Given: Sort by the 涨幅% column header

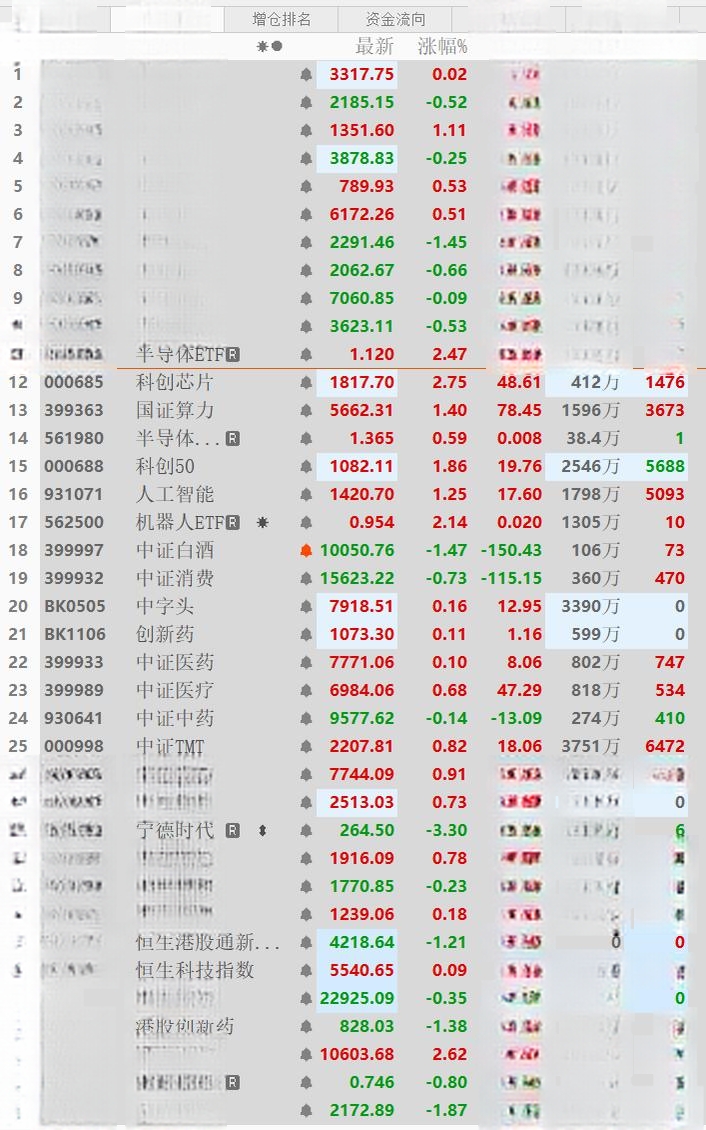Looking at the screenshot, I should coord(442,46).
